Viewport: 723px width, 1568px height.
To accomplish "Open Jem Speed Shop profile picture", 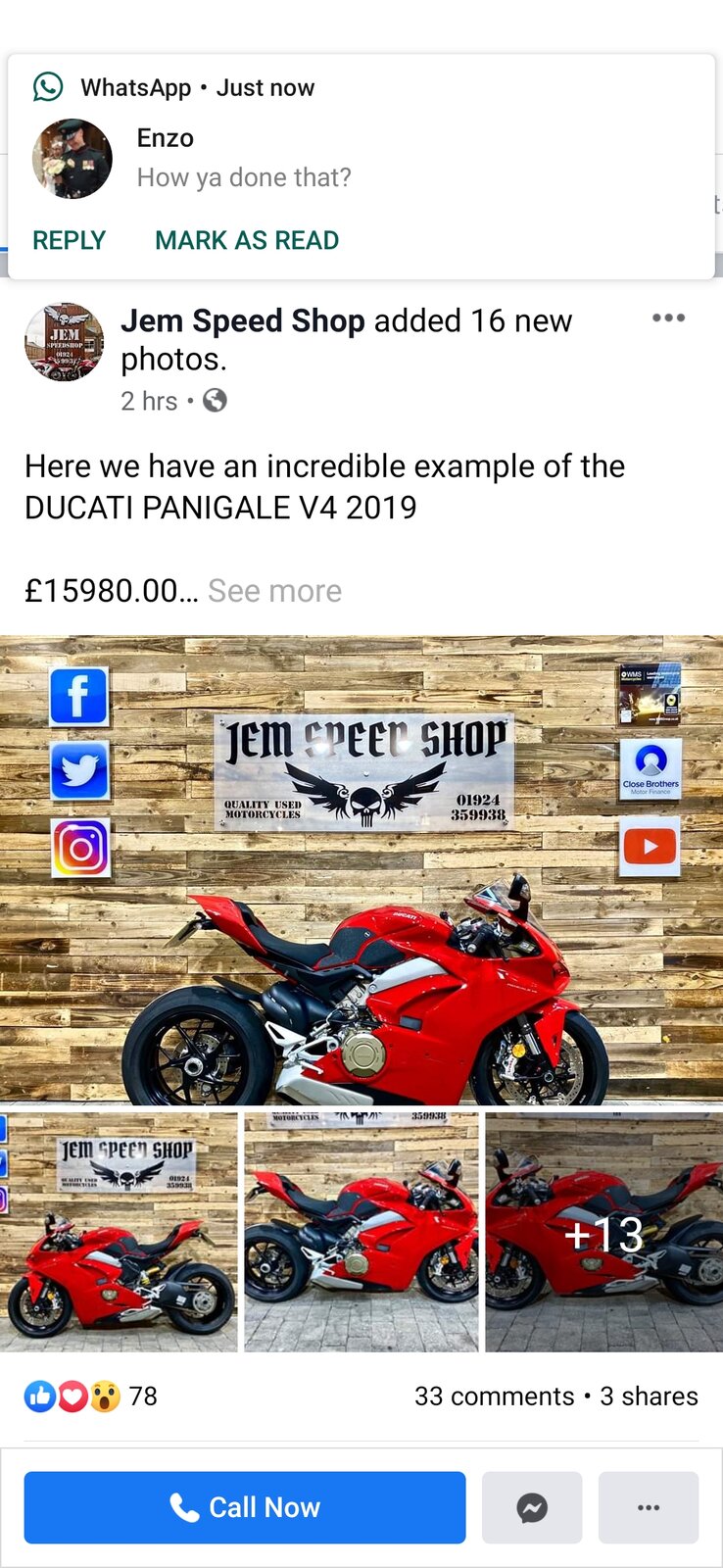I will coord(64,342).
